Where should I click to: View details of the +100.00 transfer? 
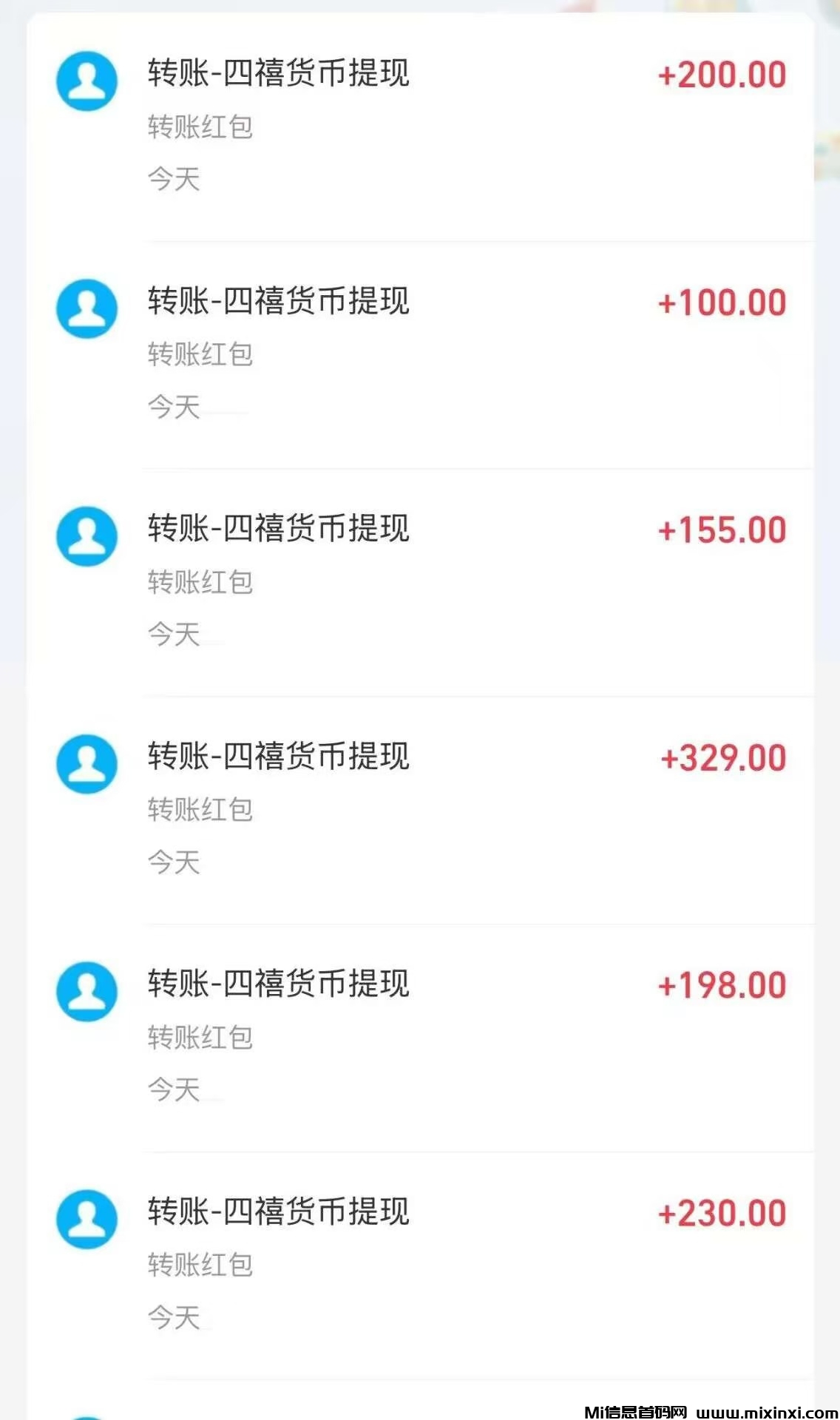pyautogui.click(x=420, y=354)
